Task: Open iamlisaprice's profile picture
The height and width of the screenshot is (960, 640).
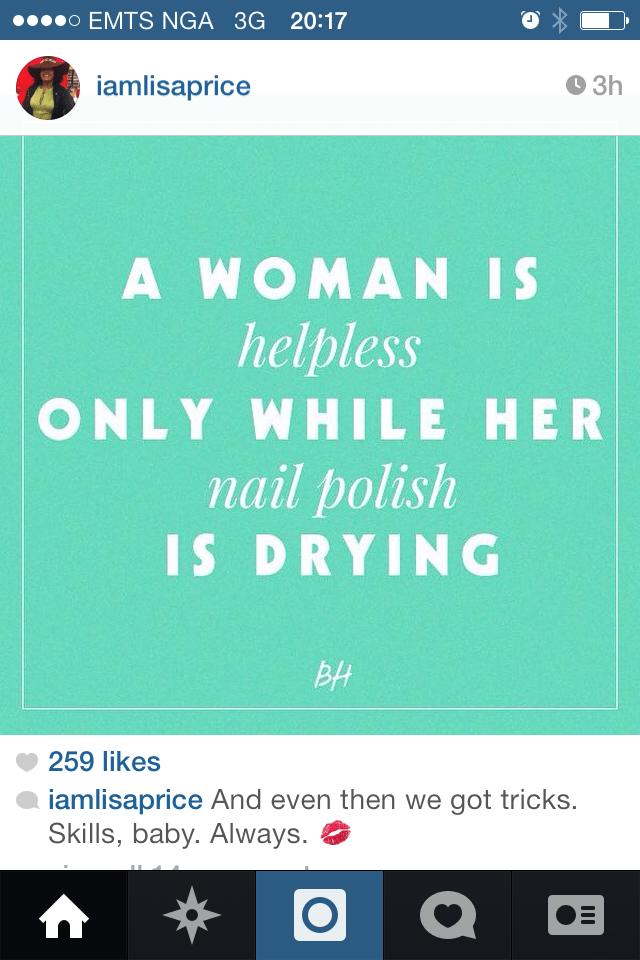Action: tap(48, 88)
